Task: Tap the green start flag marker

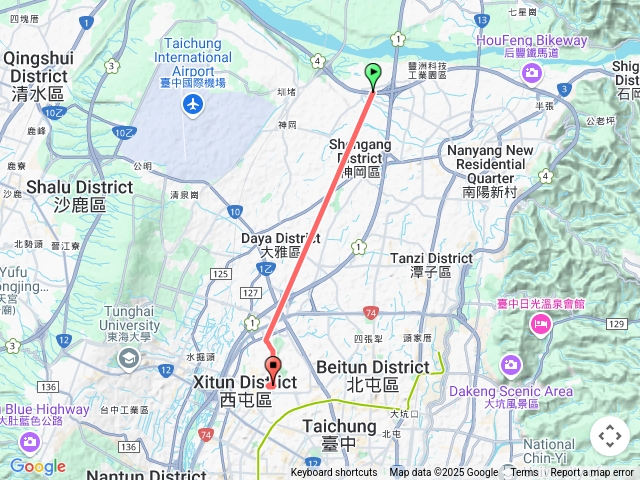Action: [x=373, y=73]
